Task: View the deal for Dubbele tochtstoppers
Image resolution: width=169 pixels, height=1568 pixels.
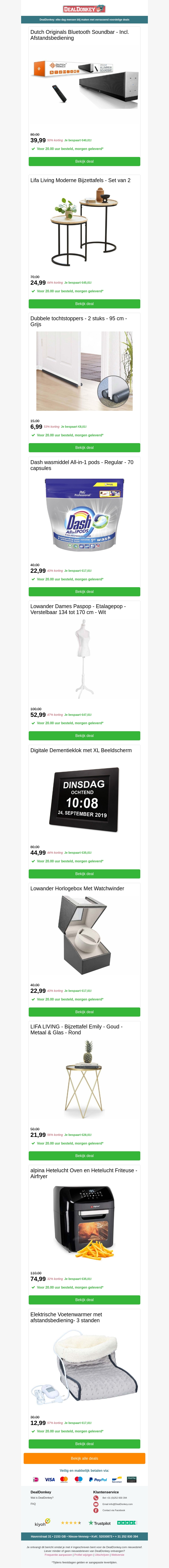Action: tap(84, 447)
